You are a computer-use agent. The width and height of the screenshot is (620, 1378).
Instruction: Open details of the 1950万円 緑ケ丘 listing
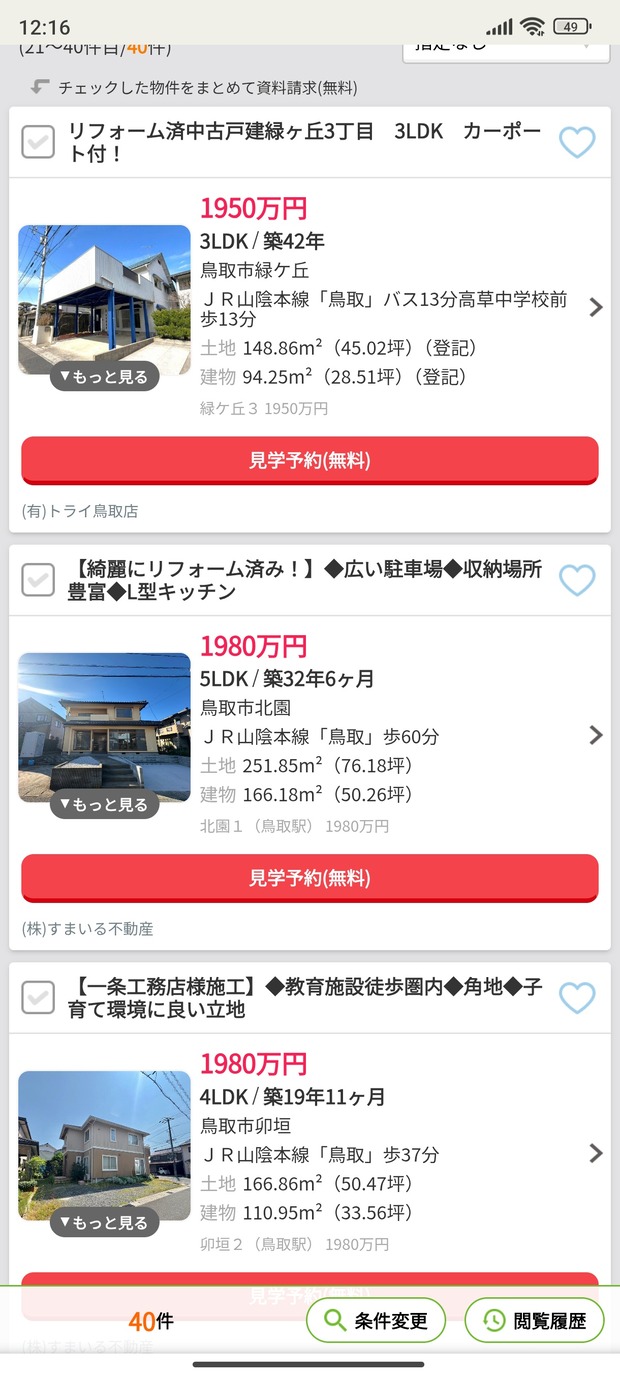(x=596, y=307)
